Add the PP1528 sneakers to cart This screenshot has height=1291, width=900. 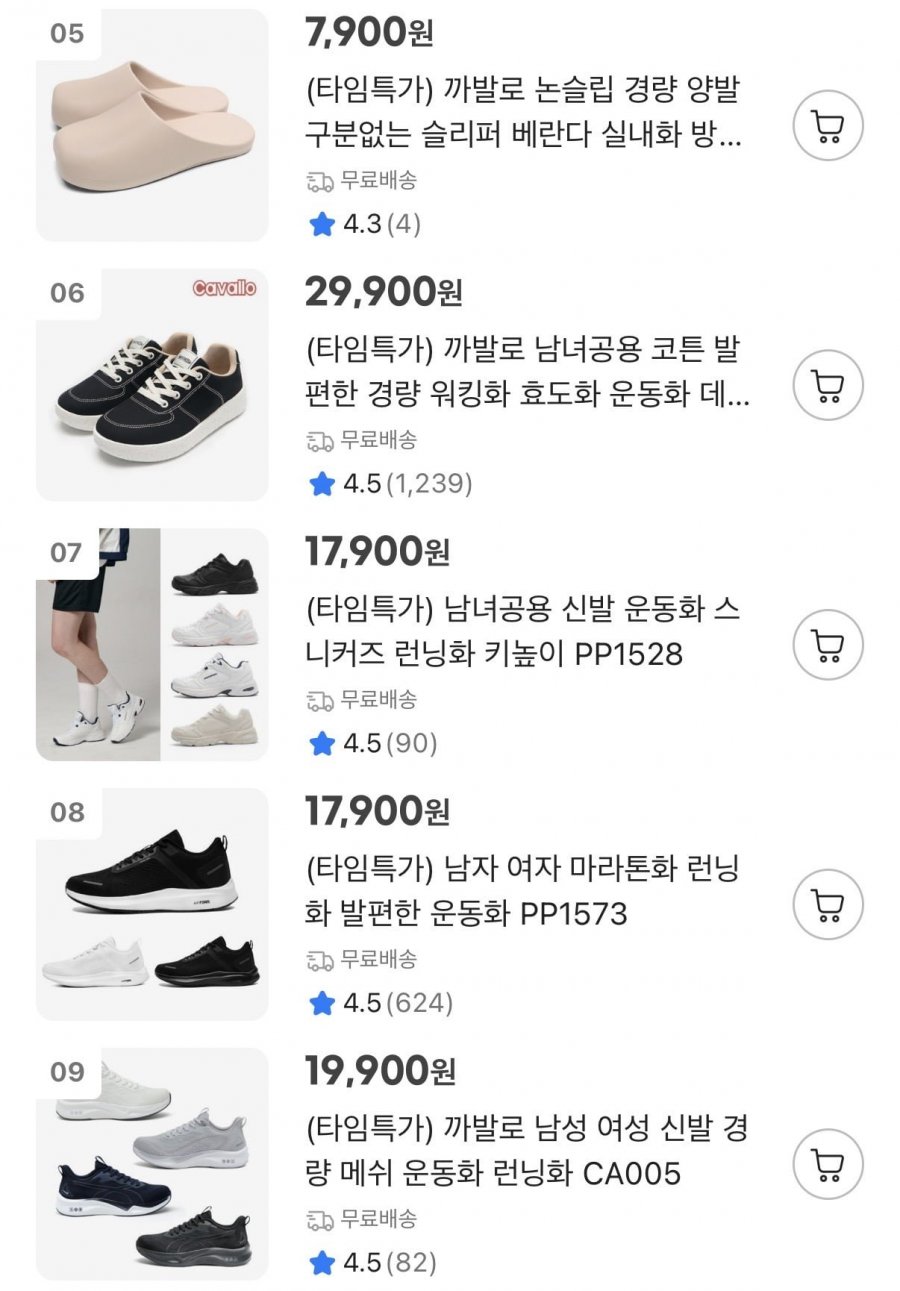pyautogui.click(x=827, y=645)
